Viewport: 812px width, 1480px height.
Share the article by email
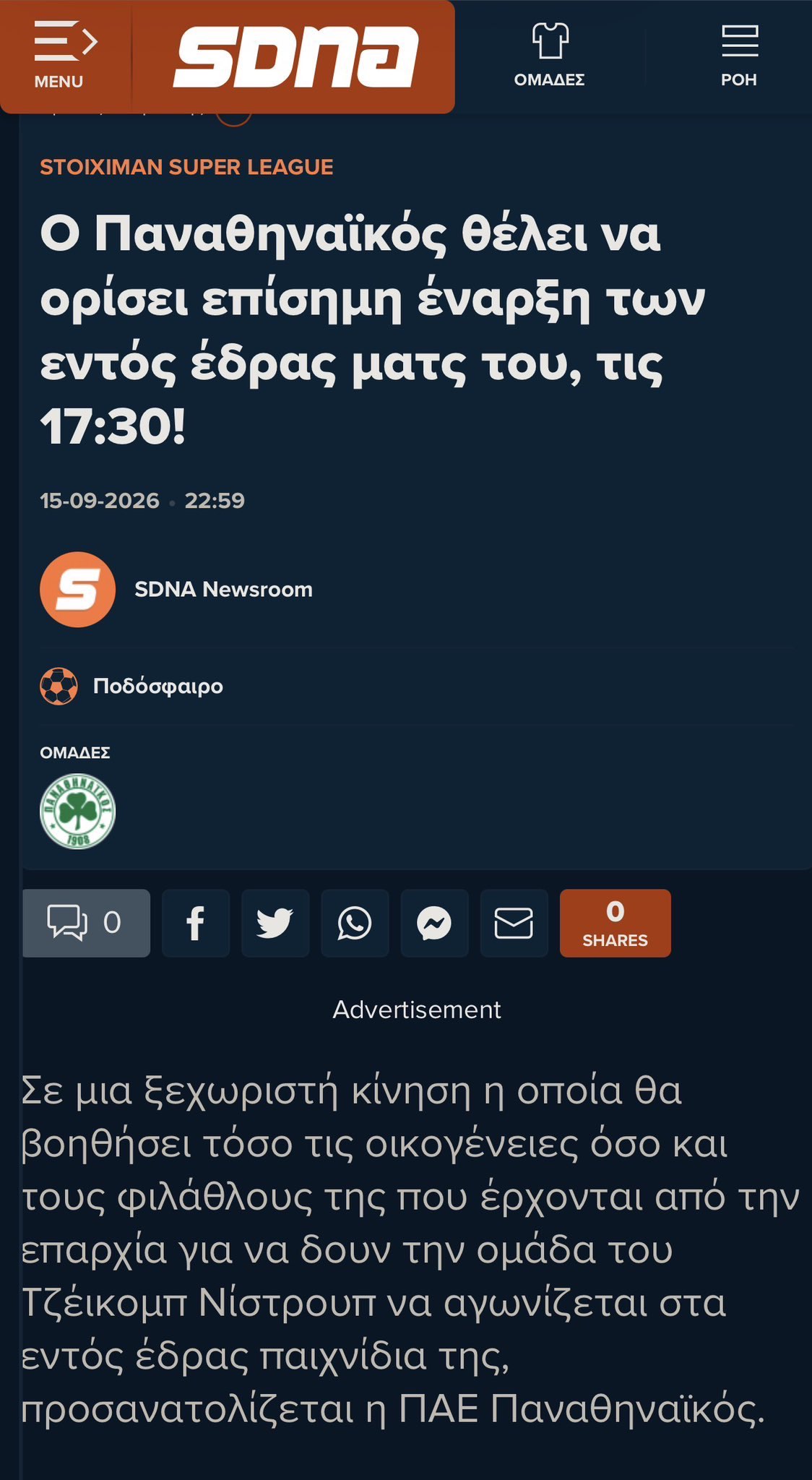coord(514,923)
